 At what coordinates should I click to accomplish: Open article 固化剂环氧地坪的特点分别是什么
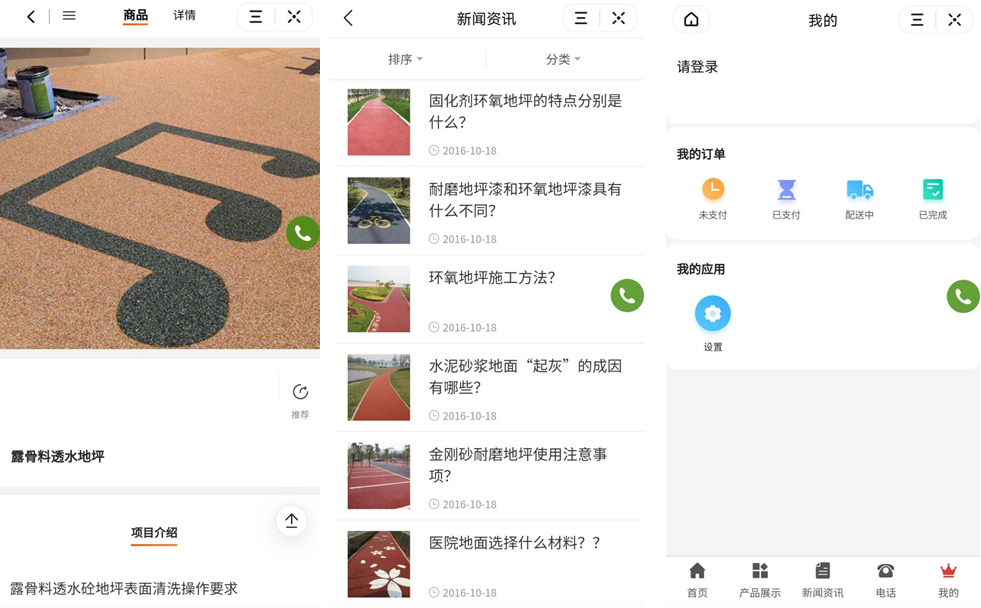point(524,111)
